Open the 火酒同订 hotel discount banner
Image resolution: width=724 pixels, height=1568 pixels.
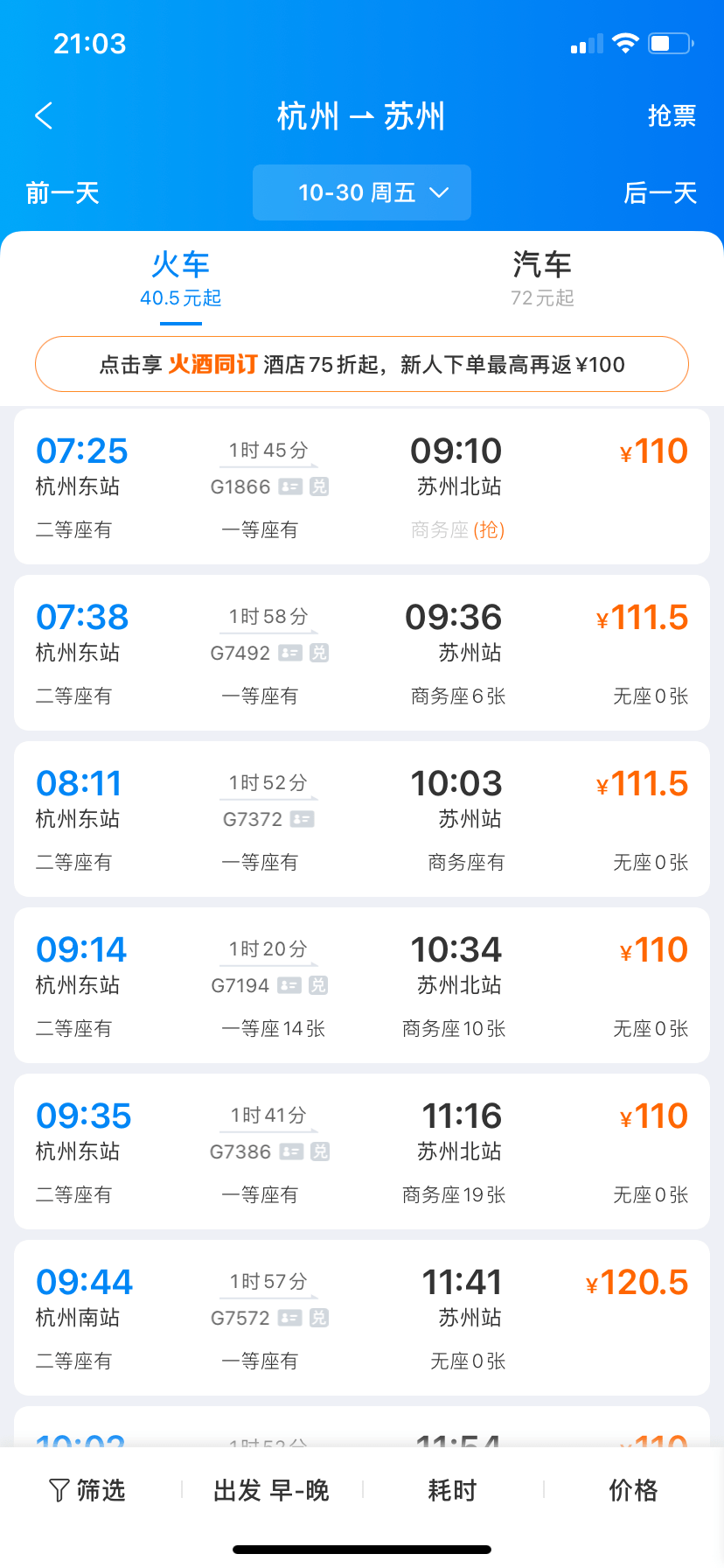[362, 364]
